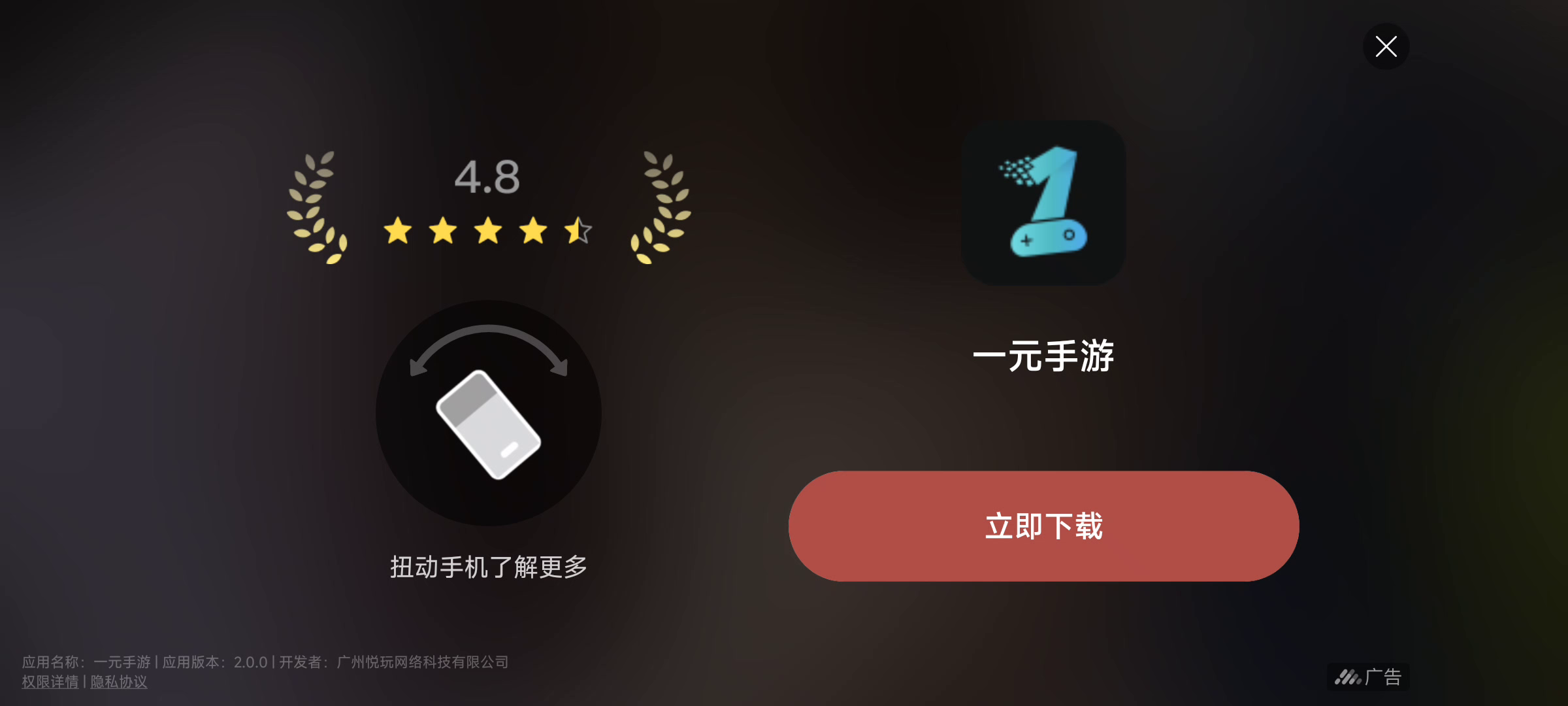Close the ad with the X button
Screen dimensions: 1568x706
click(x=1386, y=46)
